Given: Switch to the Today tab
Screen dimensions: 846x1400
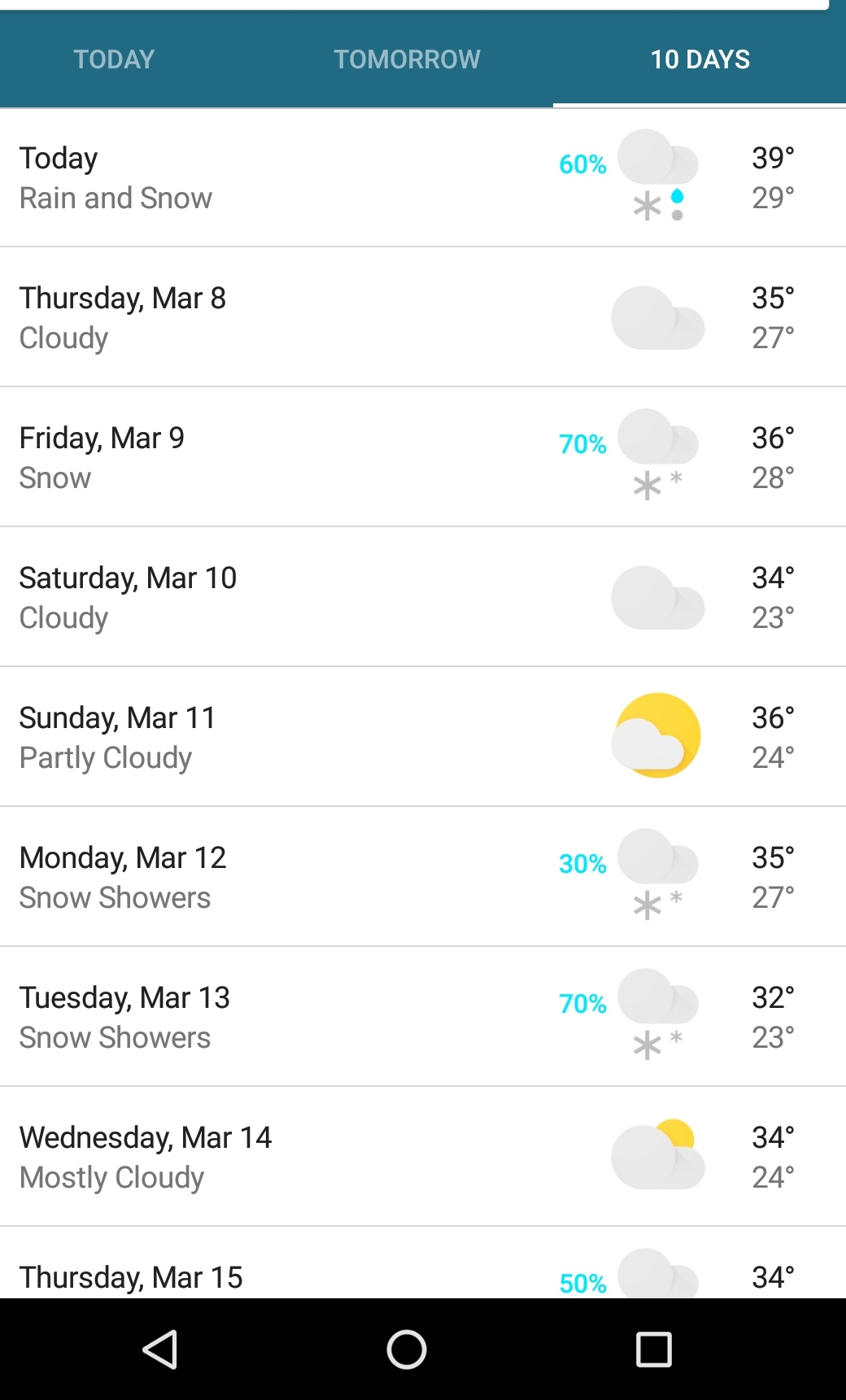Looking at the screenshot, I should (x=114, y=59).
